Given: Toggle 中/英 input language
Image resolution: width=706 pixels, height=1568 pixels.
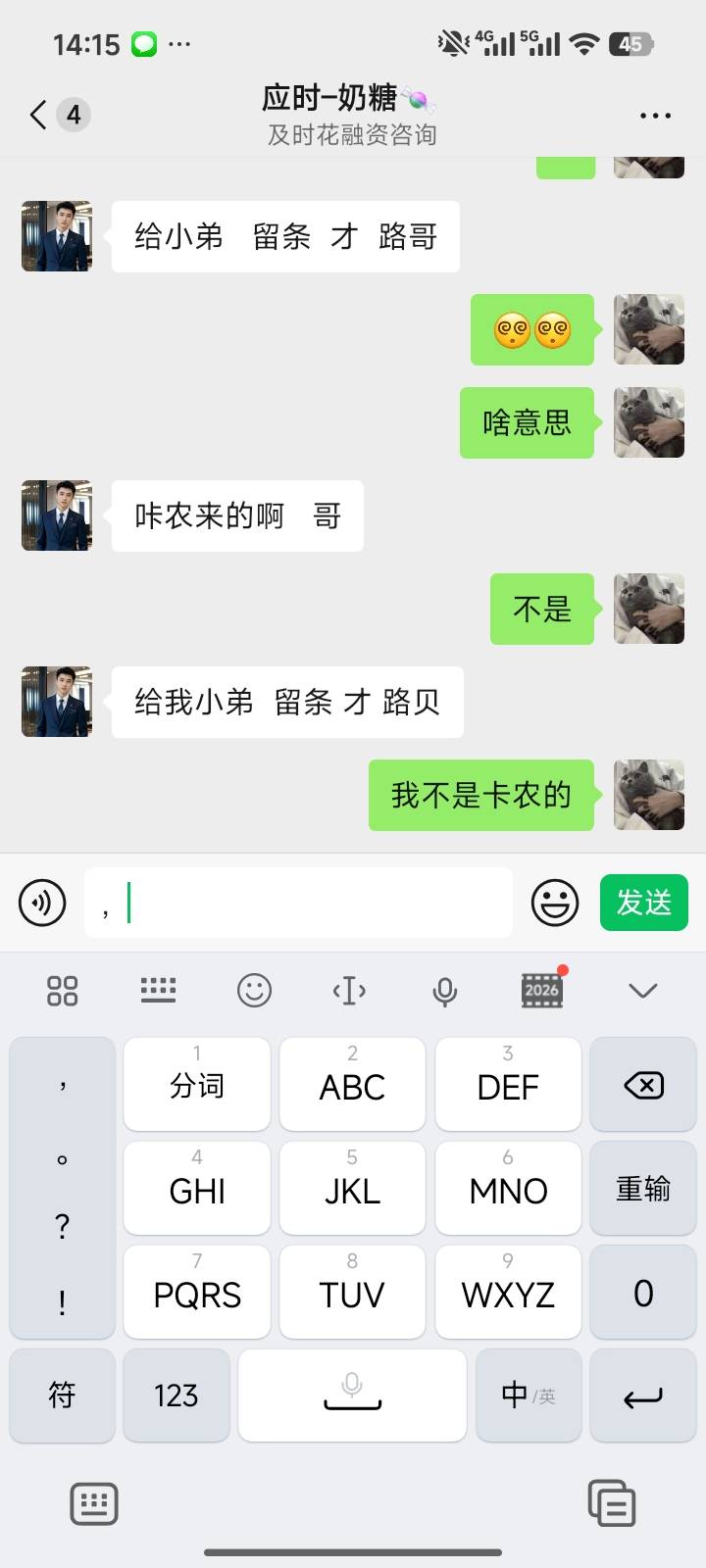Looking at the screenshot, I should (x=529, y=1395).
